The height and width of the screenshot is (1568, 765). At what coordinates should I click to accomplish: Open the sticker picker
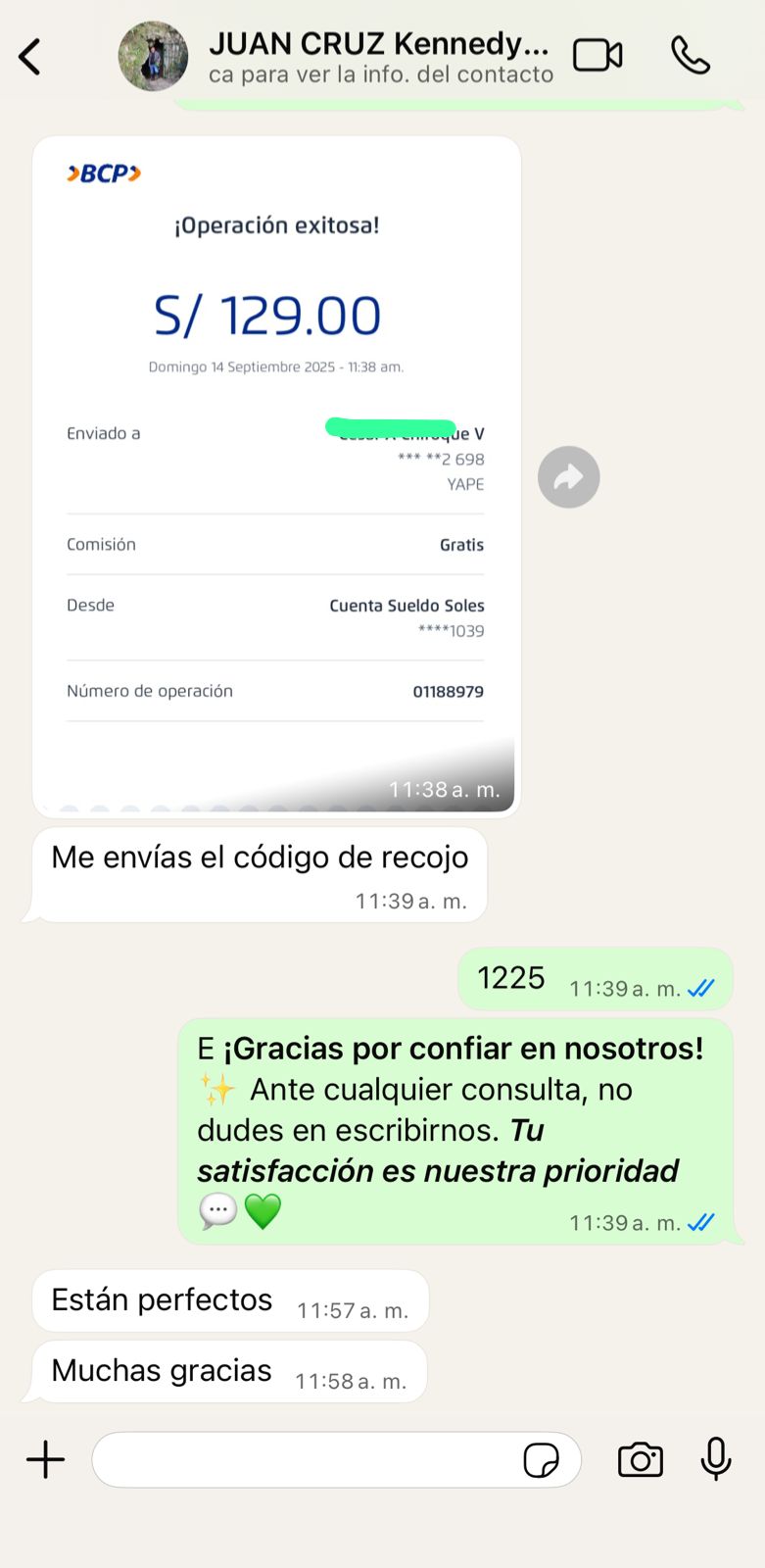click(x=541, y=1460)
